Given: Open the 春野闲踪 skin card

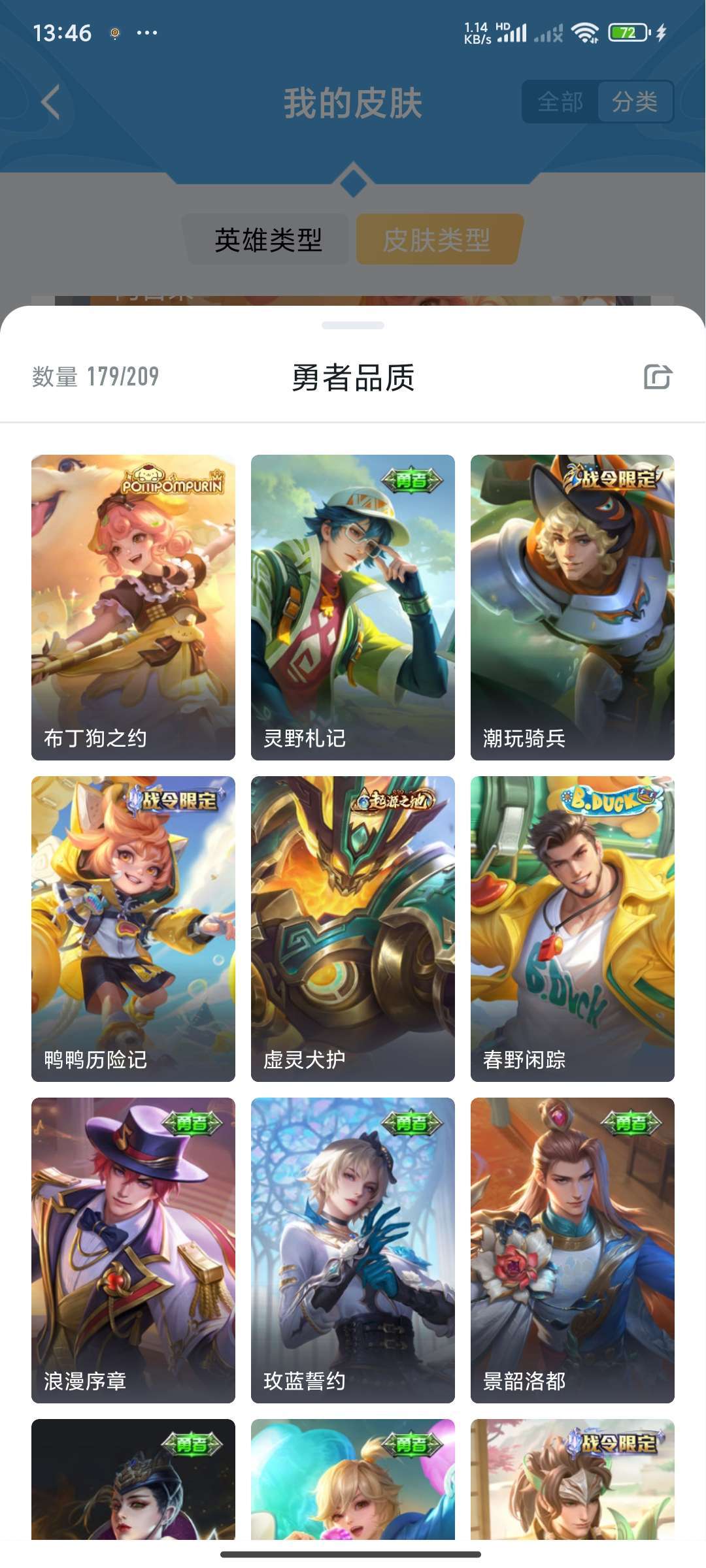Looking at the screenshot, I should coord(573,929).
